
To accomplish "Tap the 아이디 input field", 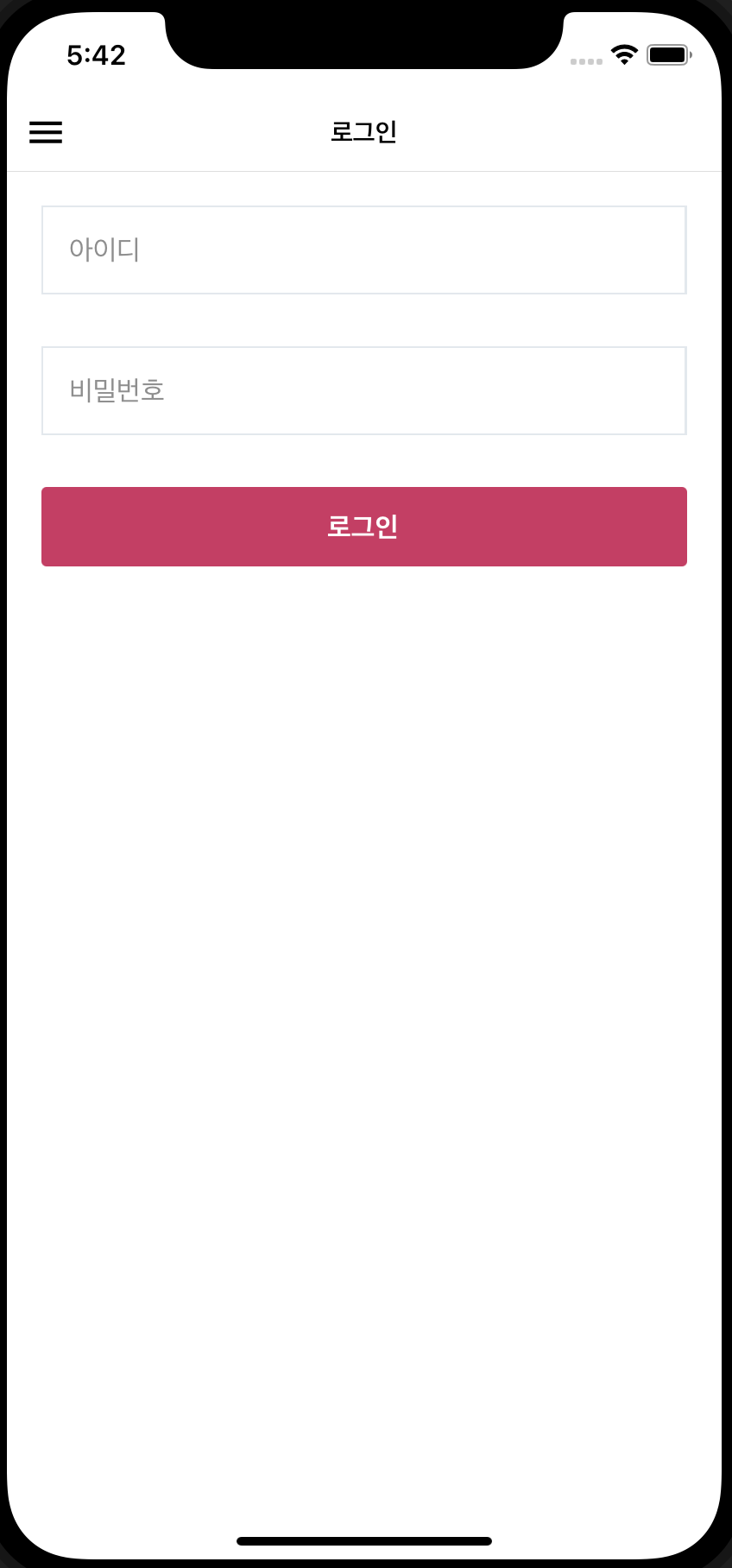I will (364, 250).
